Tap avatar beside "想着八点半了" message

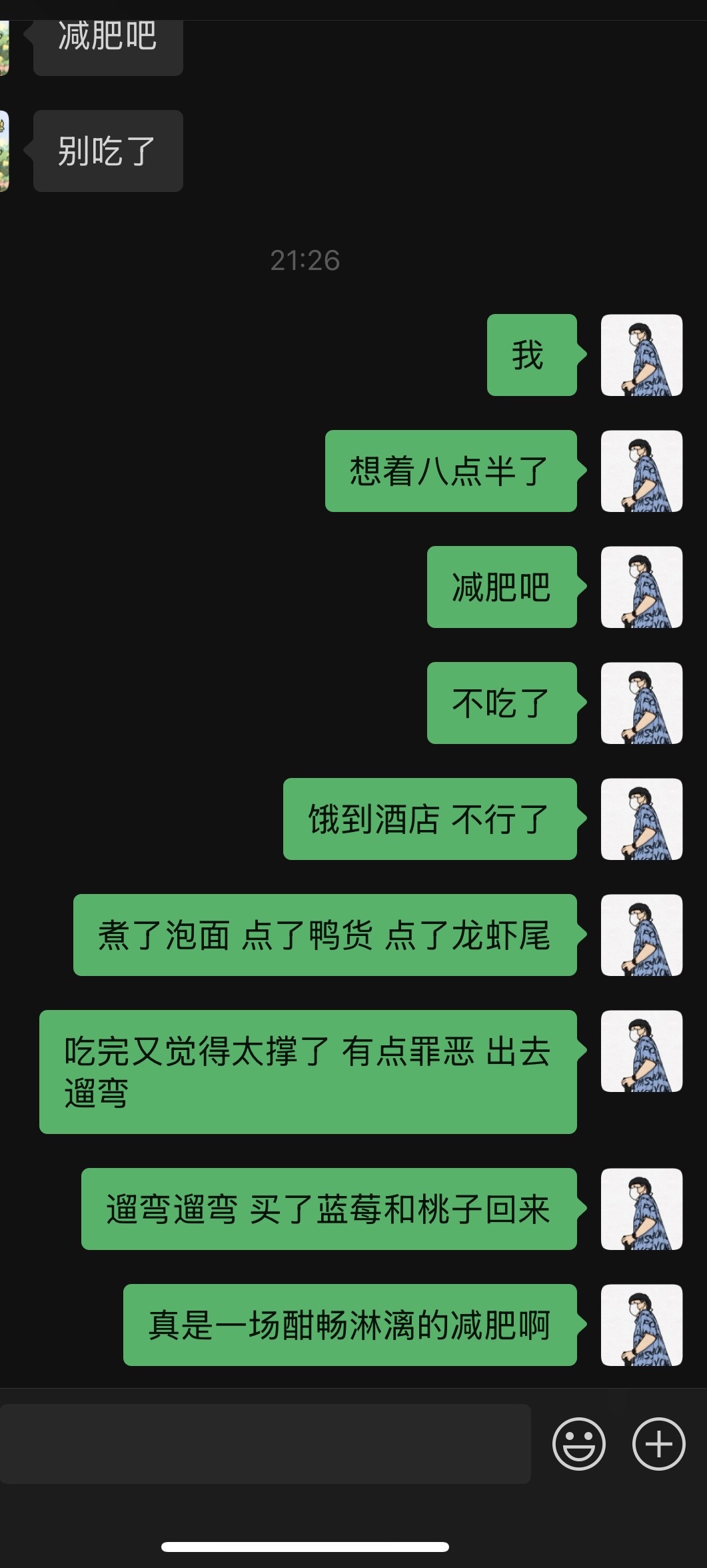click(642, 471)
